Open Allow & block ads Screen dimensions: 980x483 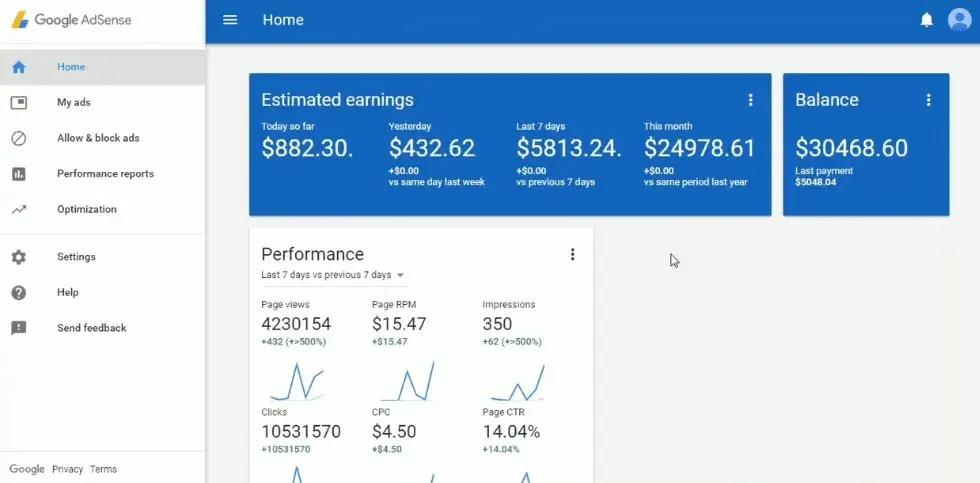(102, 138)
